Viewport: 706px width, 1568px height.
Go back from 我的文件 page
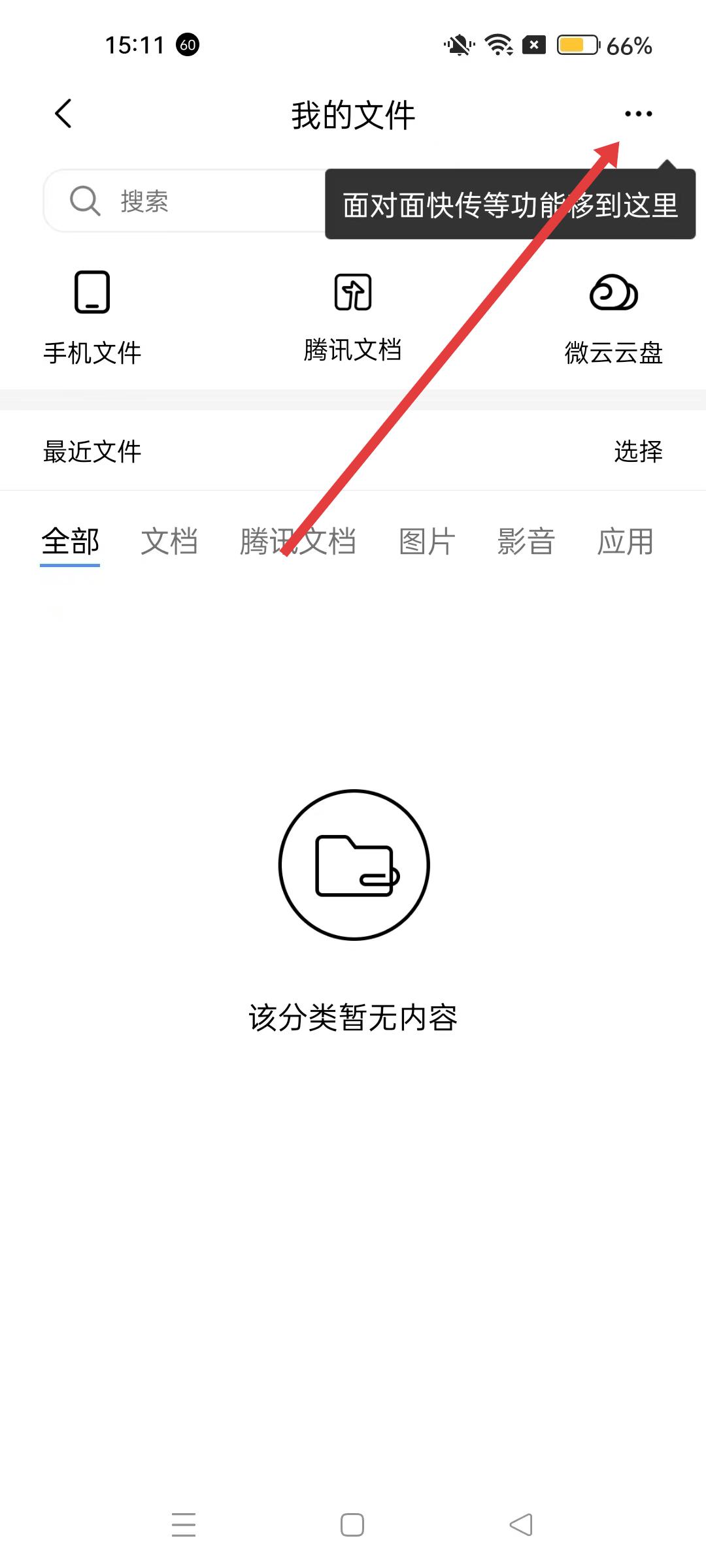(x=63, y=114)
